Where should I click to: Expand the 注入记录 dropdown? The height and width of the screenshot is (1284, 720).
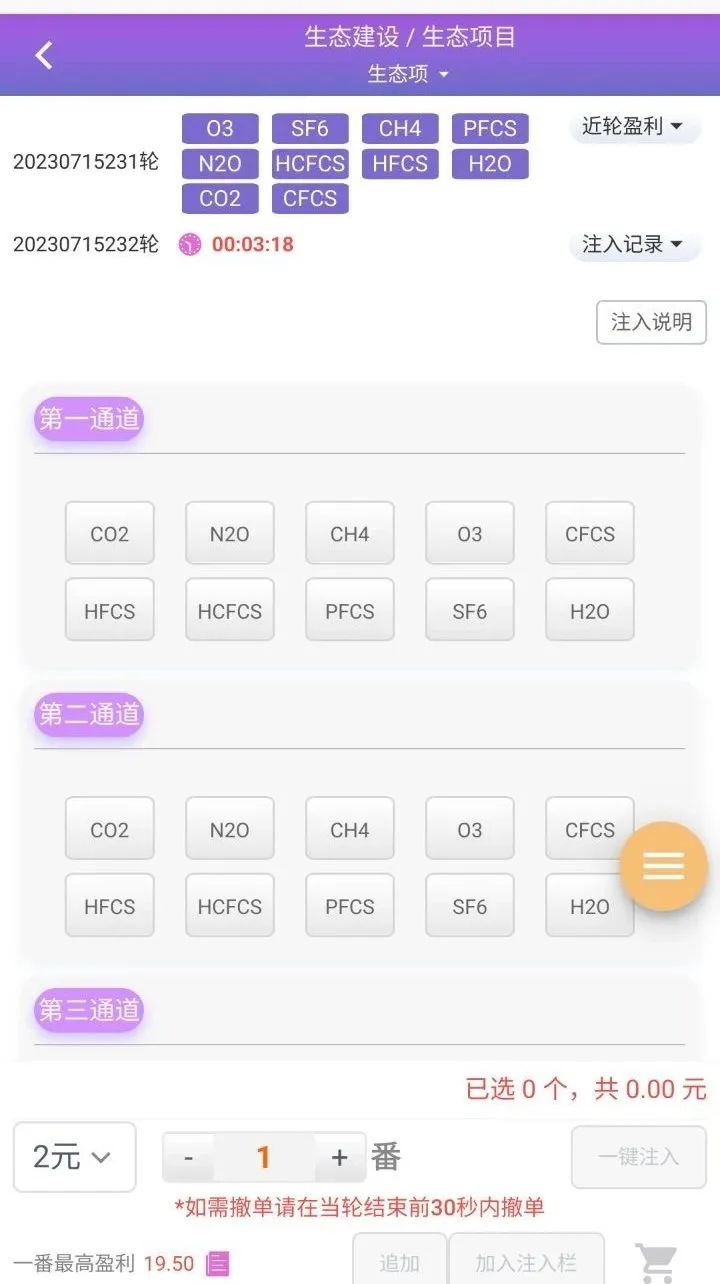(x=635, y=244)
